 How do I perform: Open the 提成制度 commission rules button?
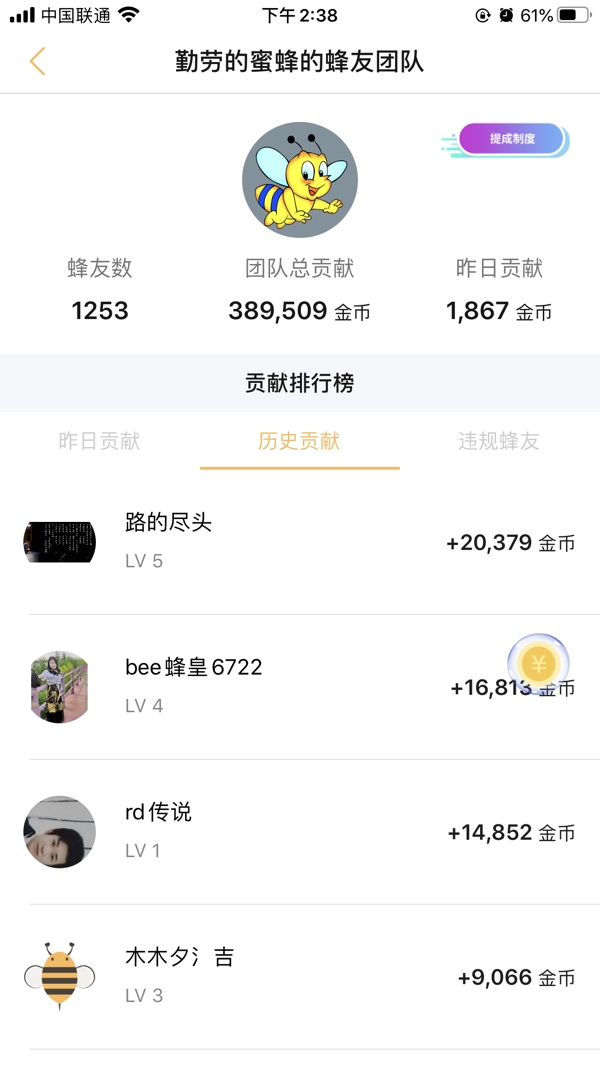click(512, 139)
